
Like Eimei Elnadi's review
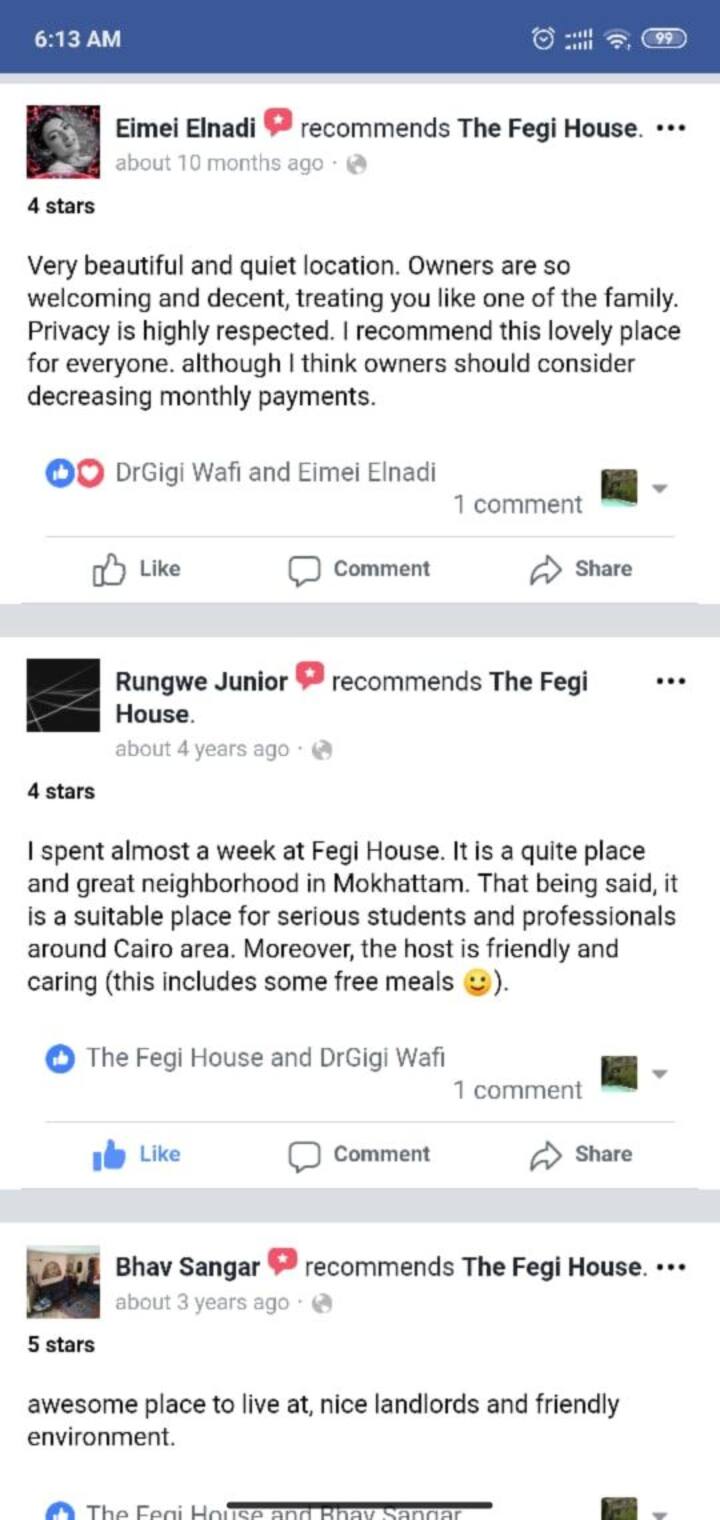pyautogui.click(x=137, y=569)
